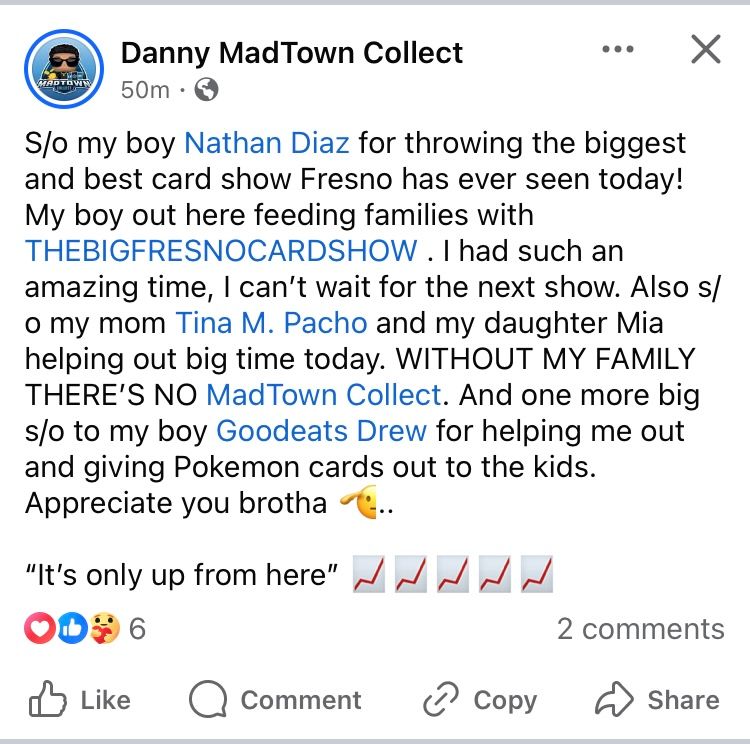Share this post
This screenshot has height=744, width=750.
[x=657, y=700]
